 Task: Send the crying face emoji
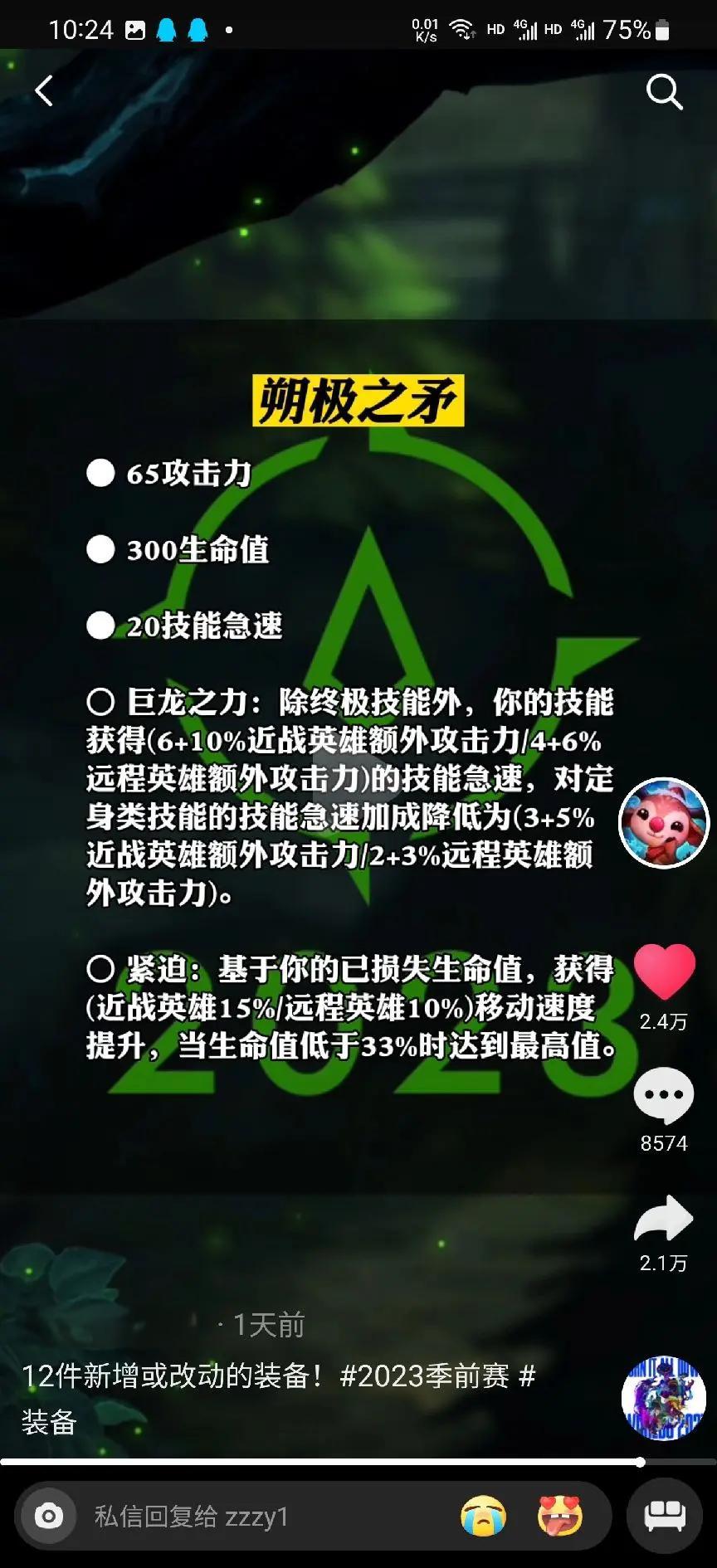point(483,1517)
